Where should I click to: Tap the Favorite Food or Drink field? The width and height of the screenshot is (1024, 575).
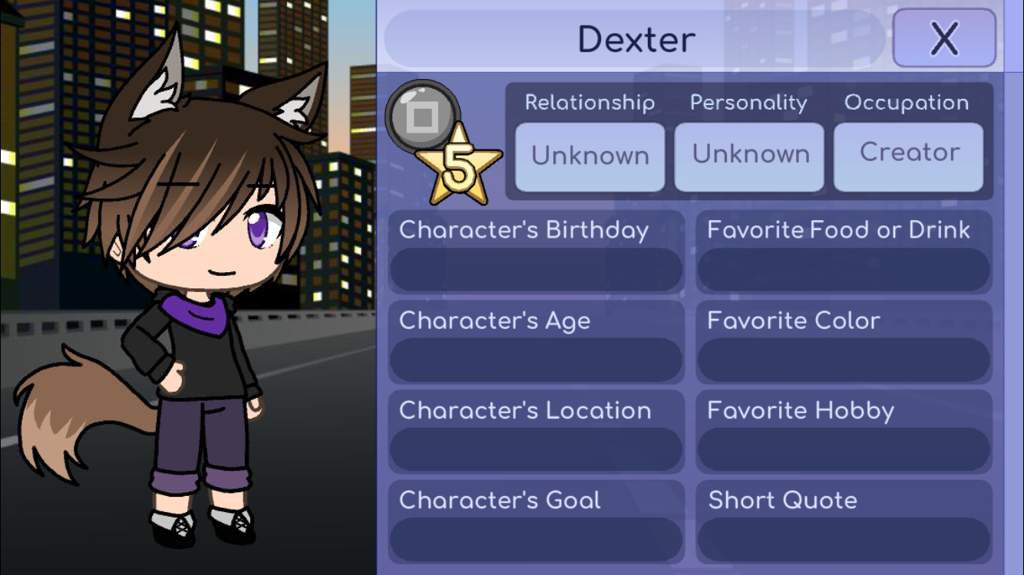[x=843, y=270]
